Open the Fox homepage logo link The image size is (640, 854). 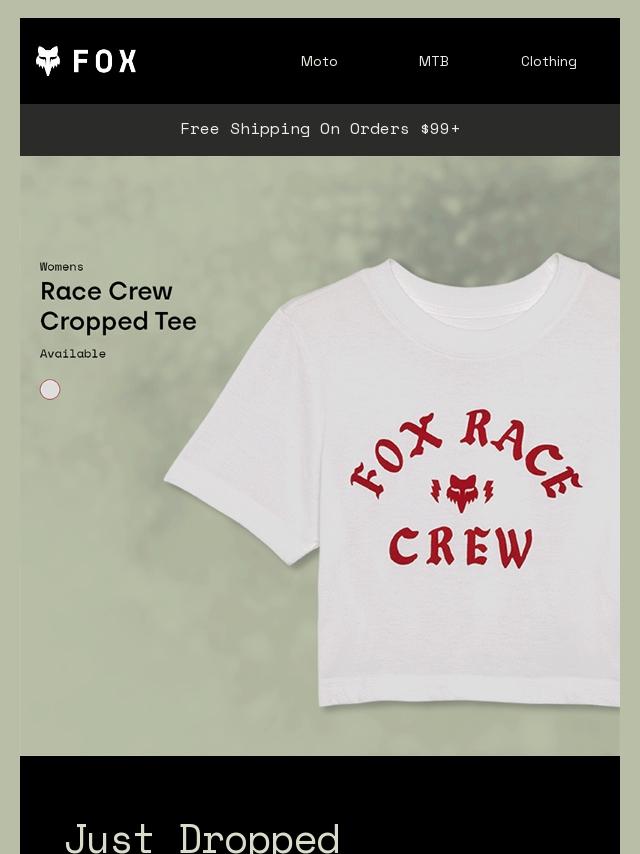[86, 61]
